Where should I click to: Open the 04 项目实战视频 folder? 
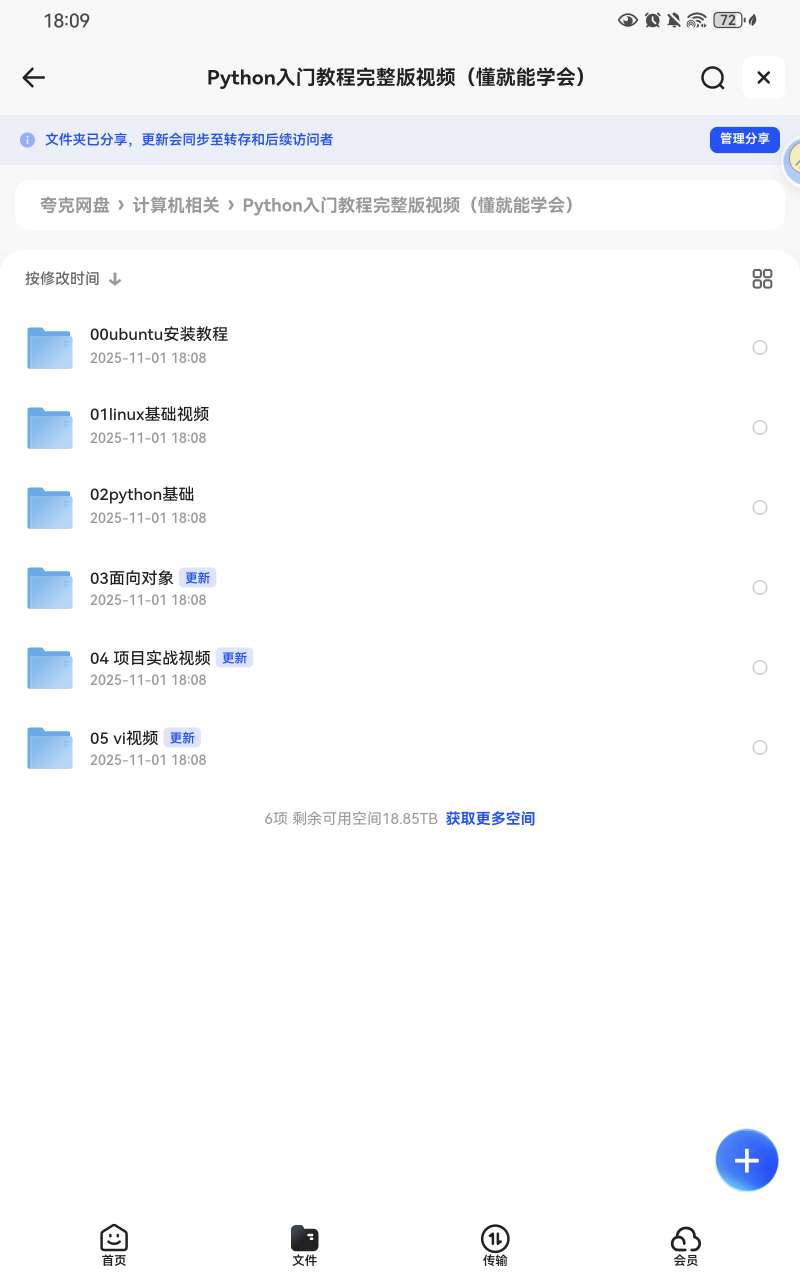click(x=150, y=658)
